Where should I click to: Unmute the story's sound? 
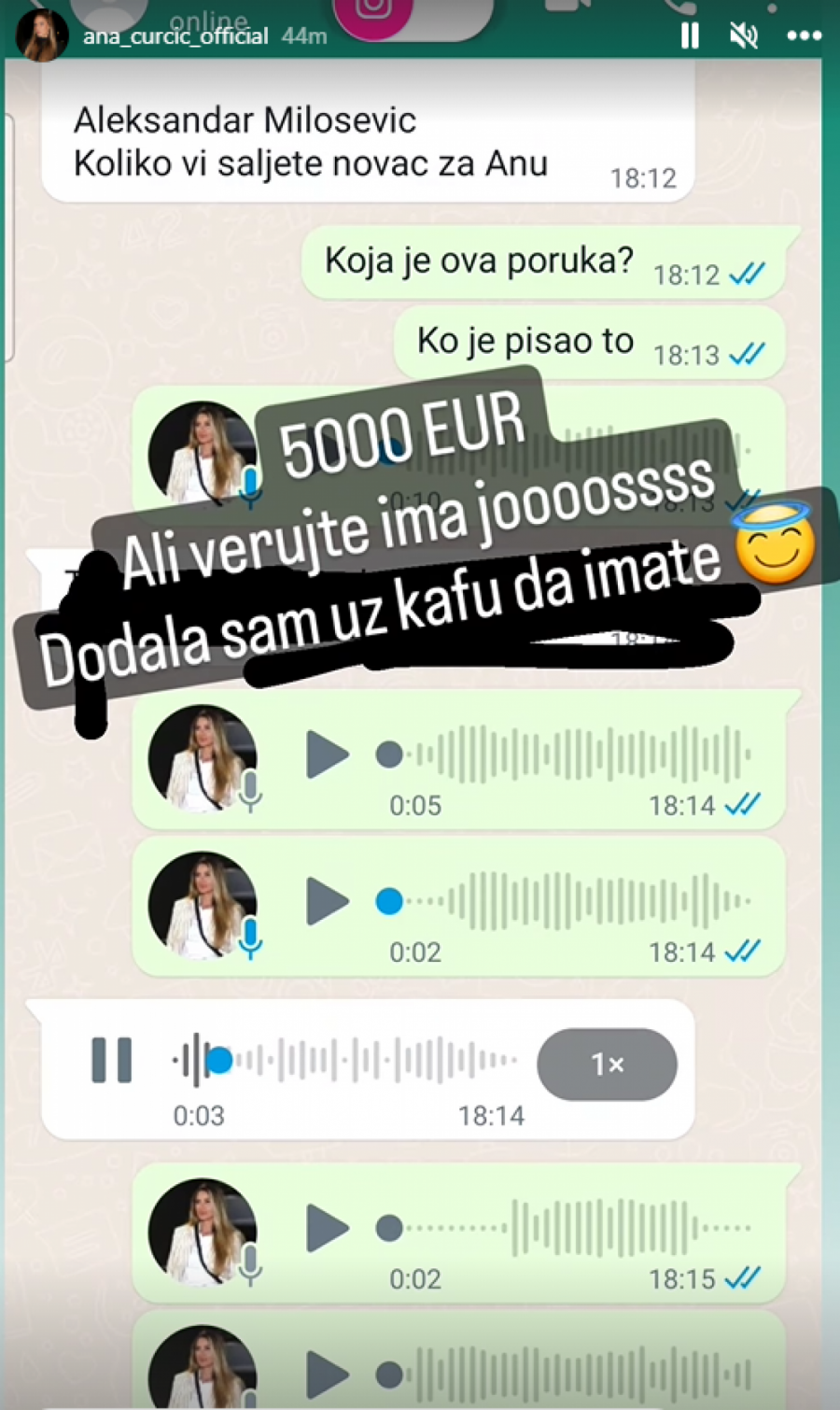tap(744, 36)
